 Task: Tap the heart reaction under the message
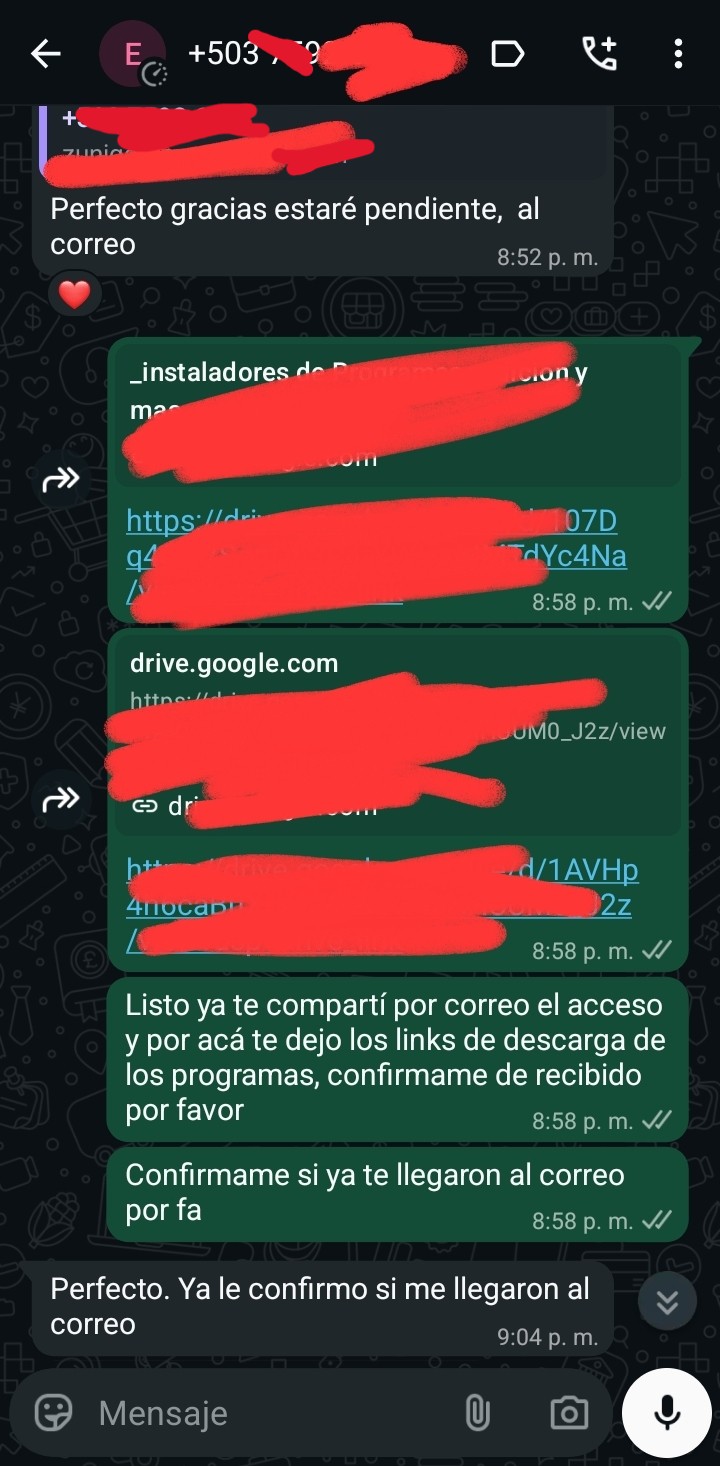pos(75,294)
